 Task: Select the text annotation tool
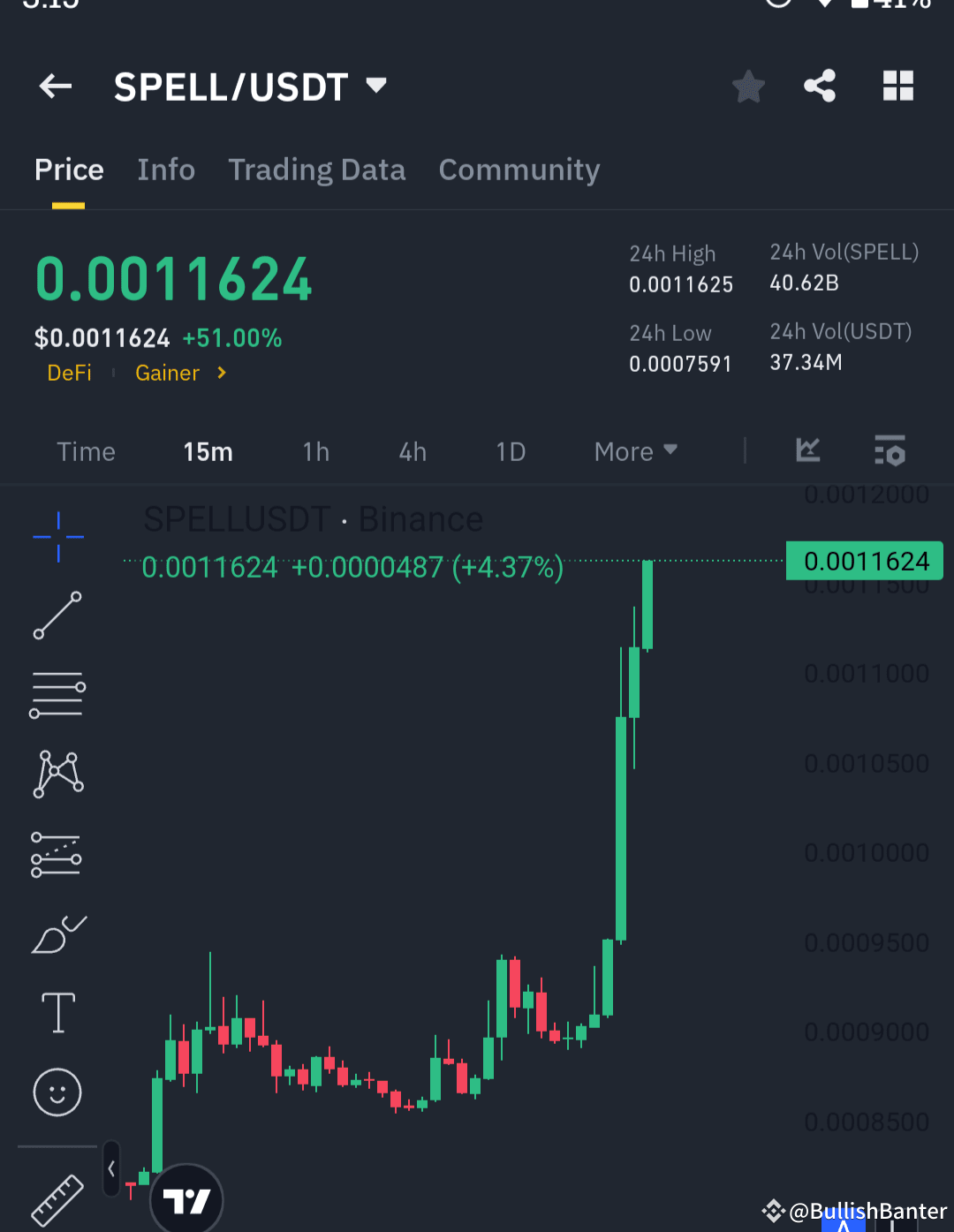57,1013
